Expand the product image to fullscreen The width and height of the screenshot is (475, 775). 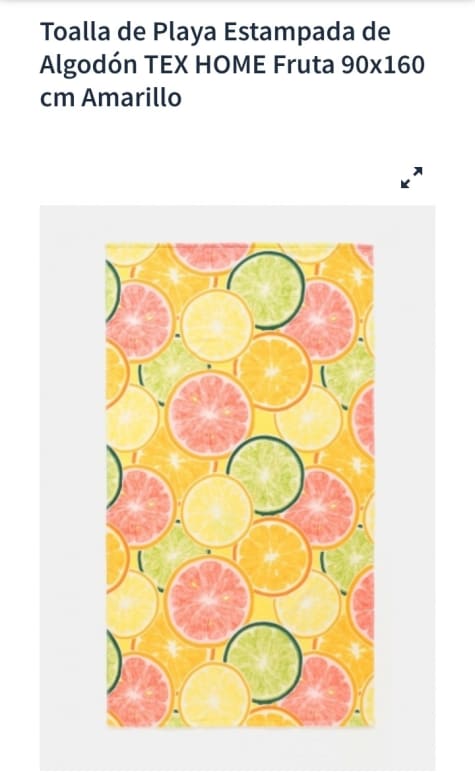click(411, 177)
